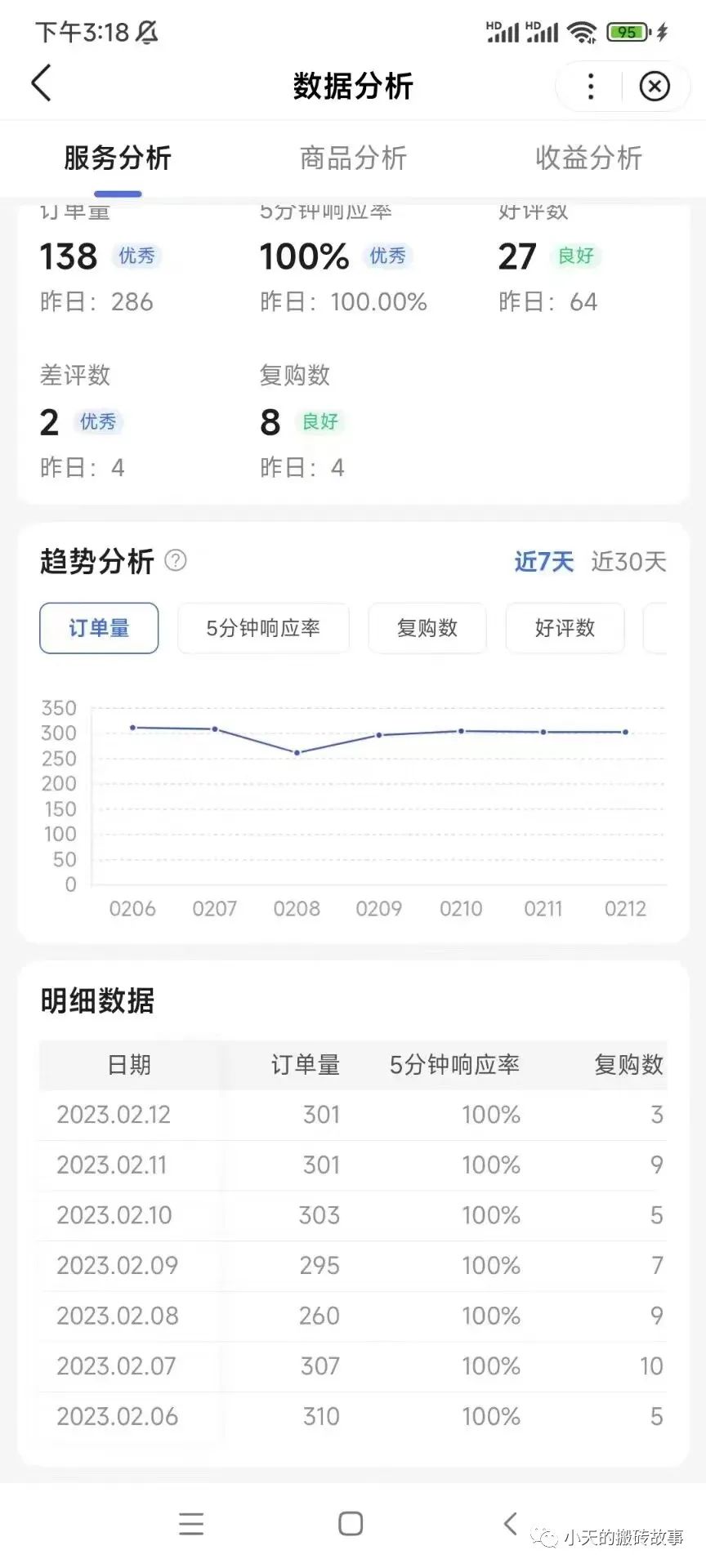The image size is (706, 1568).
Task: Select 近7天 in trend analysis
Action: 543,563
